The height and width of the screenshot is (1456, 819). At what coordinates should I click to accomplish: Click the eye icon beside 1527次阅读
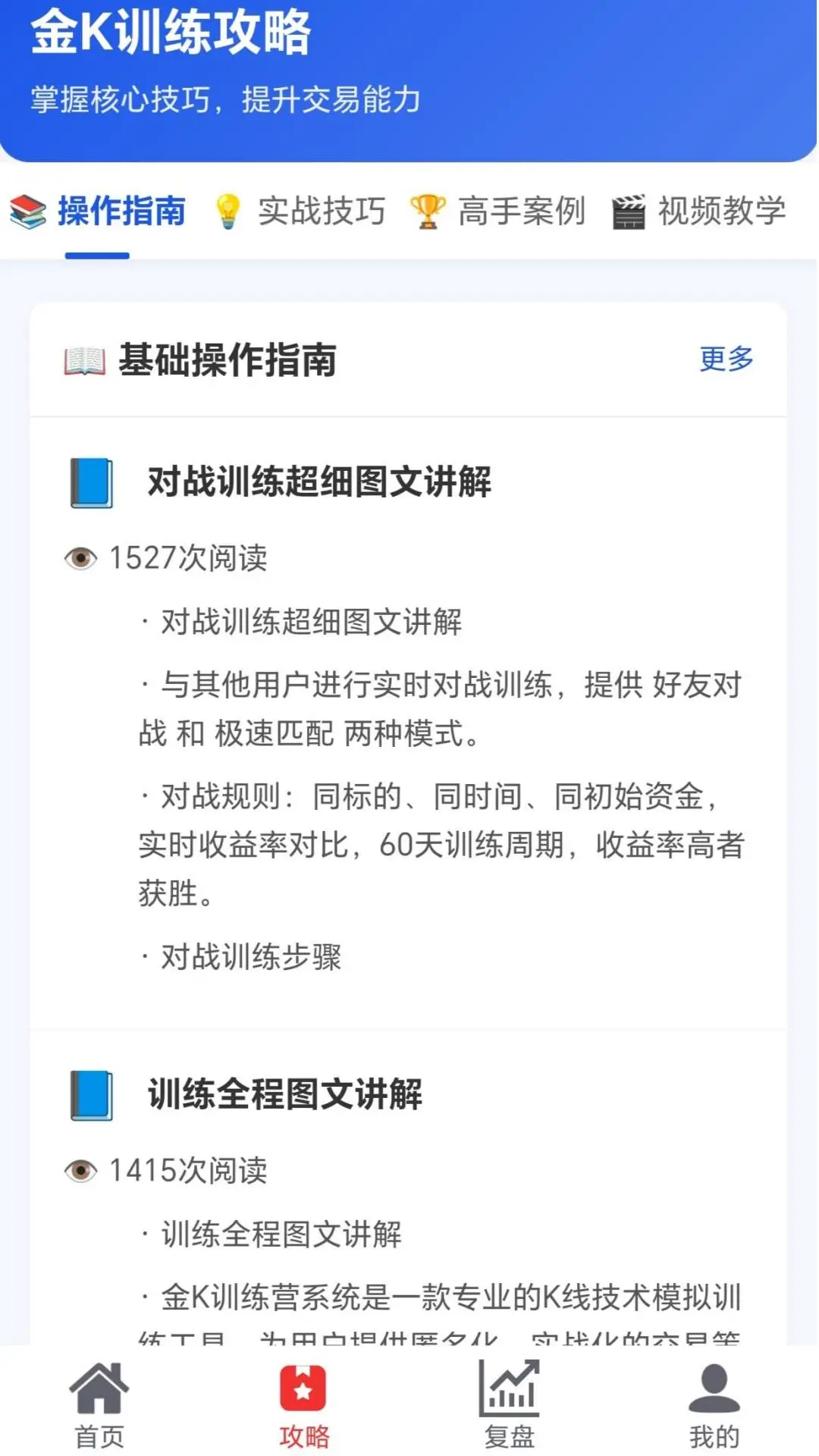80,557
